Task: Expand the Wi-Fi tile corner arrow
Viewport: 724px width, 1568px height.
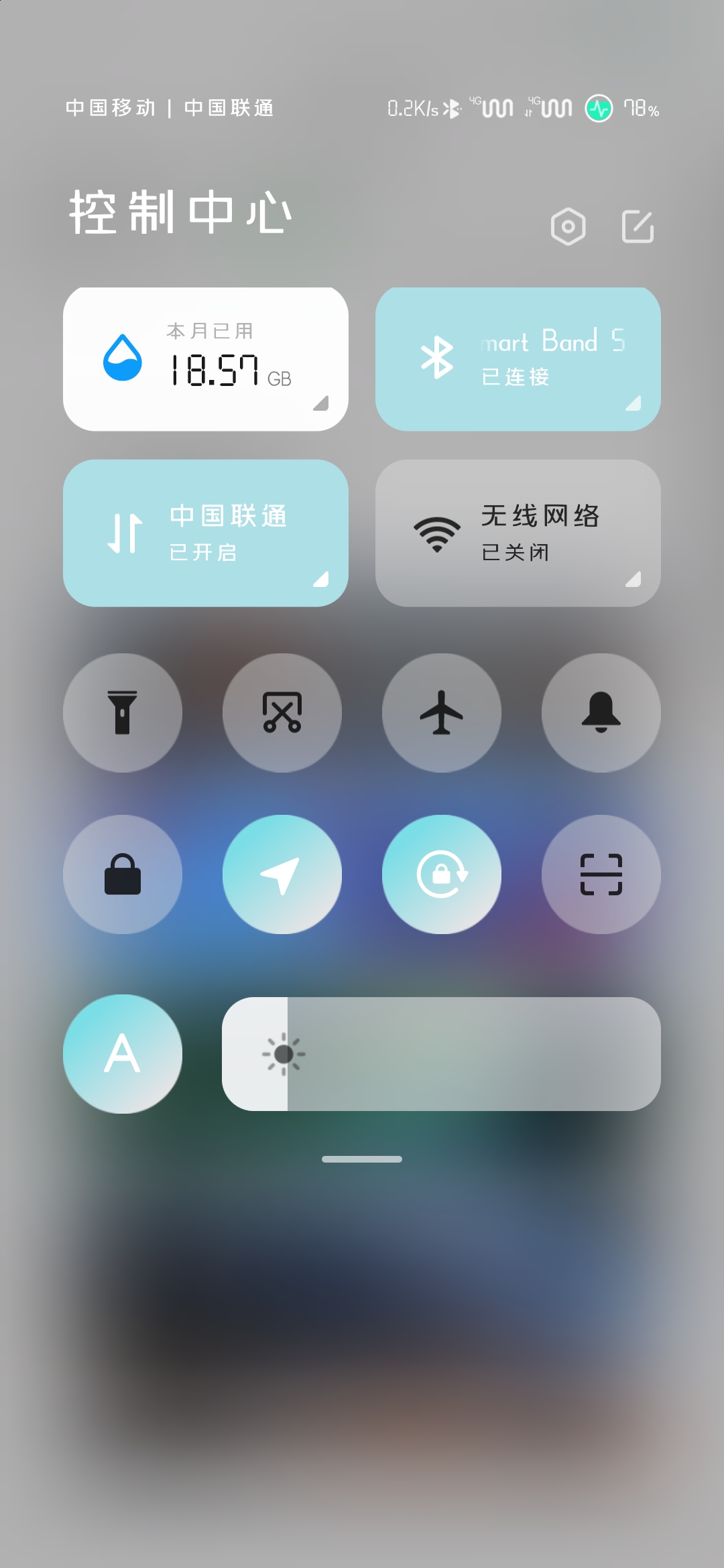Action: [x=633, y=579]
